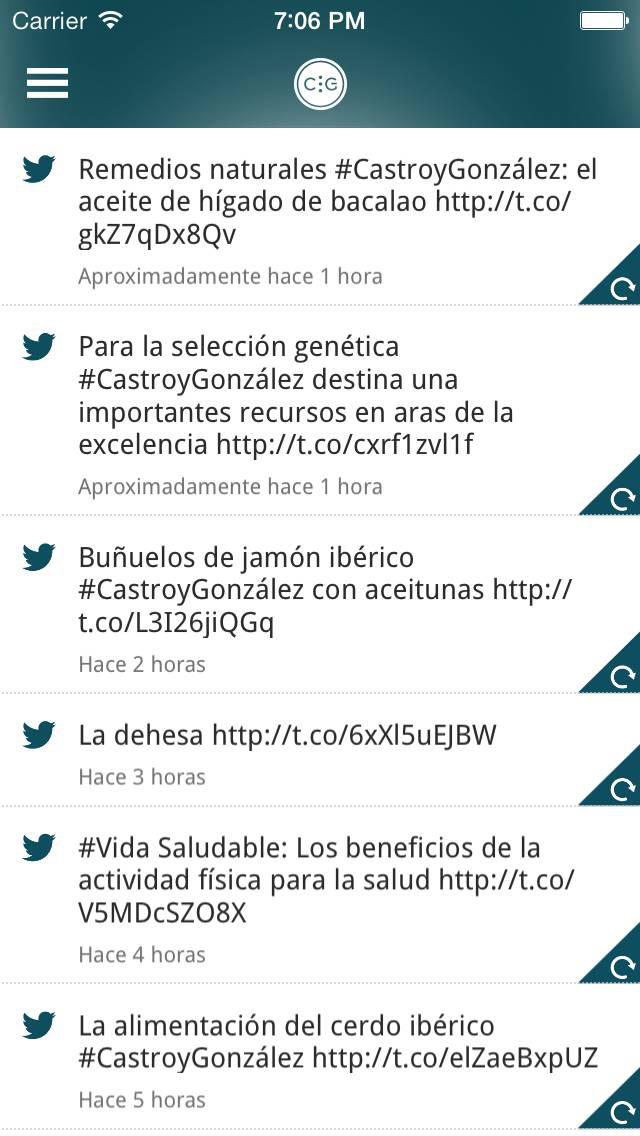
Task: Open the selección genética tweet
Action: pyautogui.click(x=320, y=410)
